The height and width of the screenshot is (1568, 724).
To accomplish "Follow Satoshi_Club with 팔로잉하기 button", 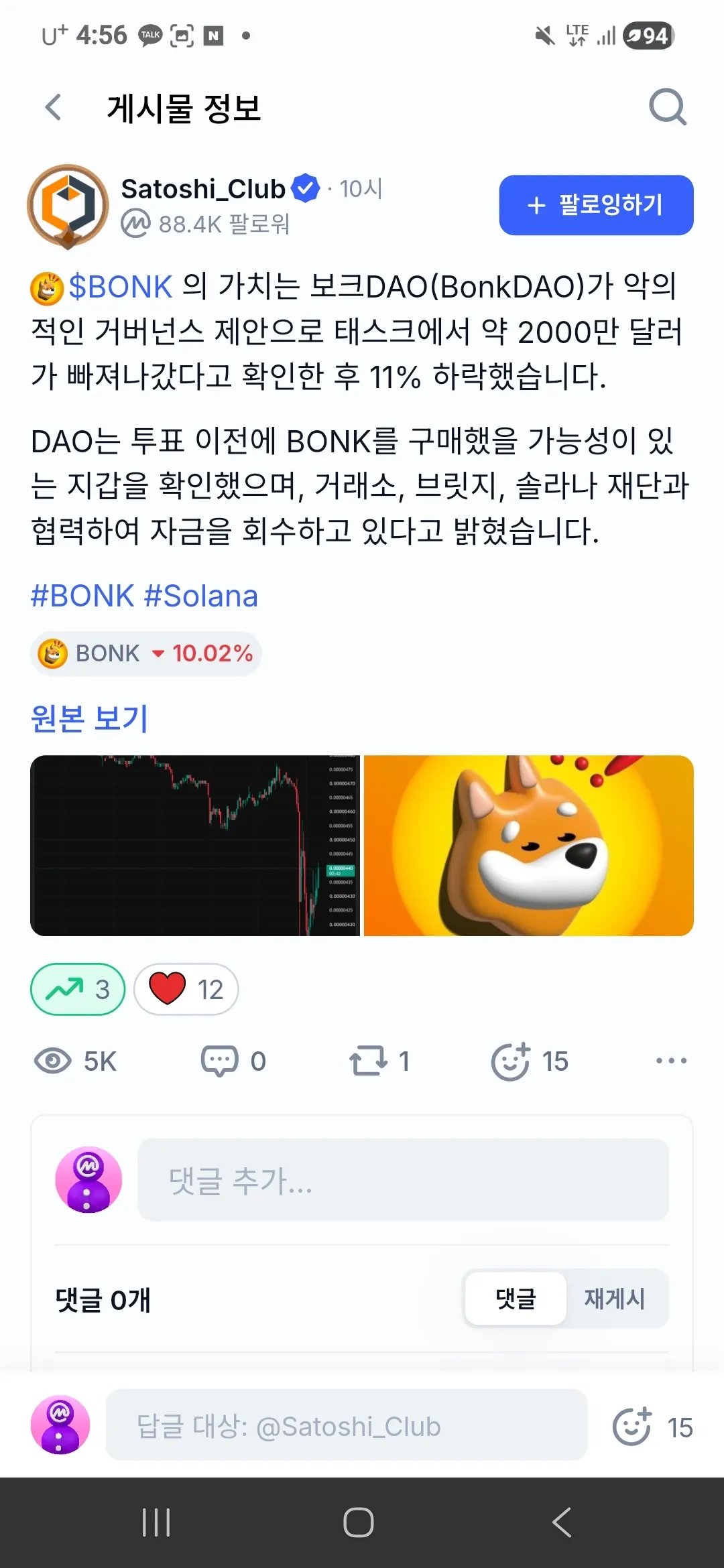I will point(596,205).
